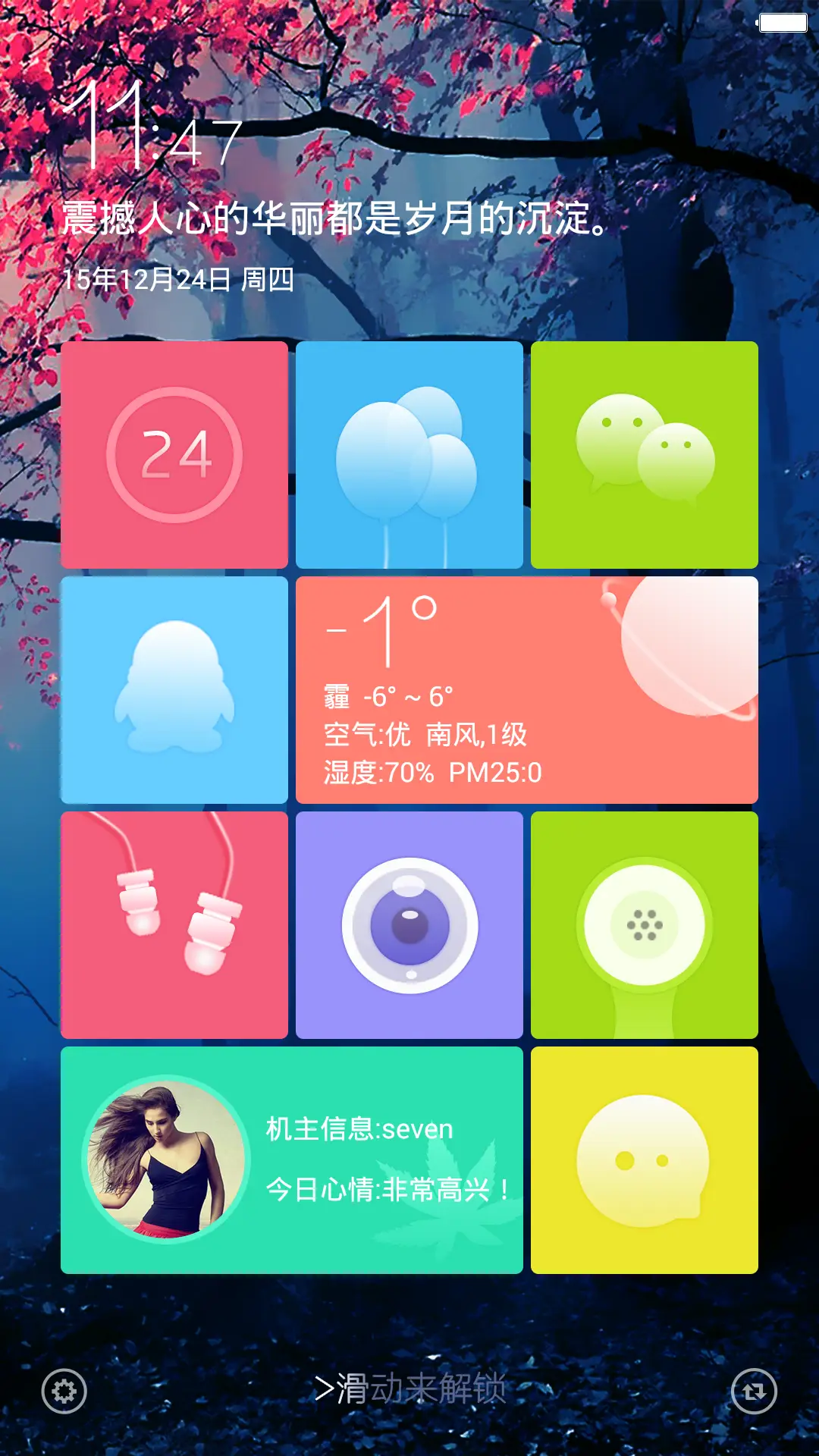819x1456 pixels.
Task: Tap the quote text below the clock
Action: tap(334, 219)
